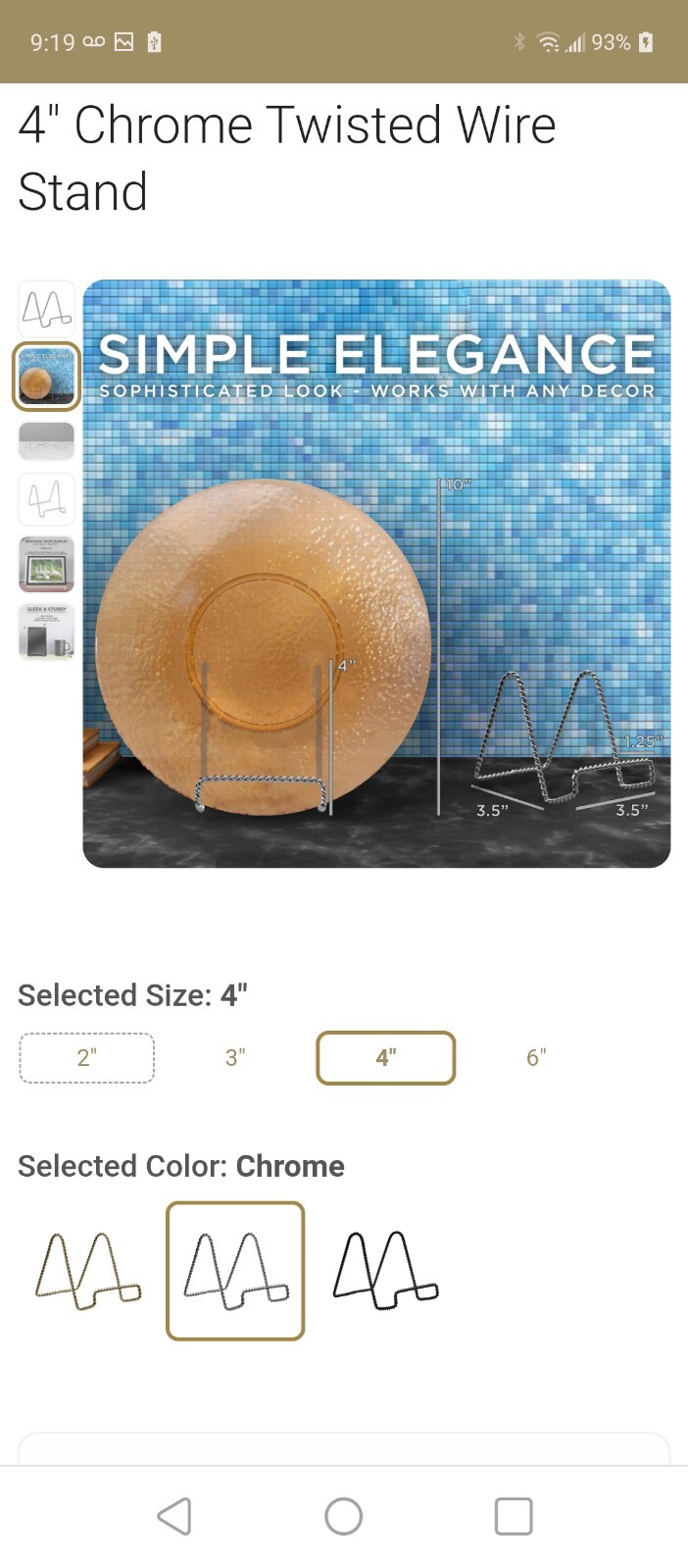View the Simple Elegance thumbnail image
Screen dimensions: 688x1568
(46, 376)
